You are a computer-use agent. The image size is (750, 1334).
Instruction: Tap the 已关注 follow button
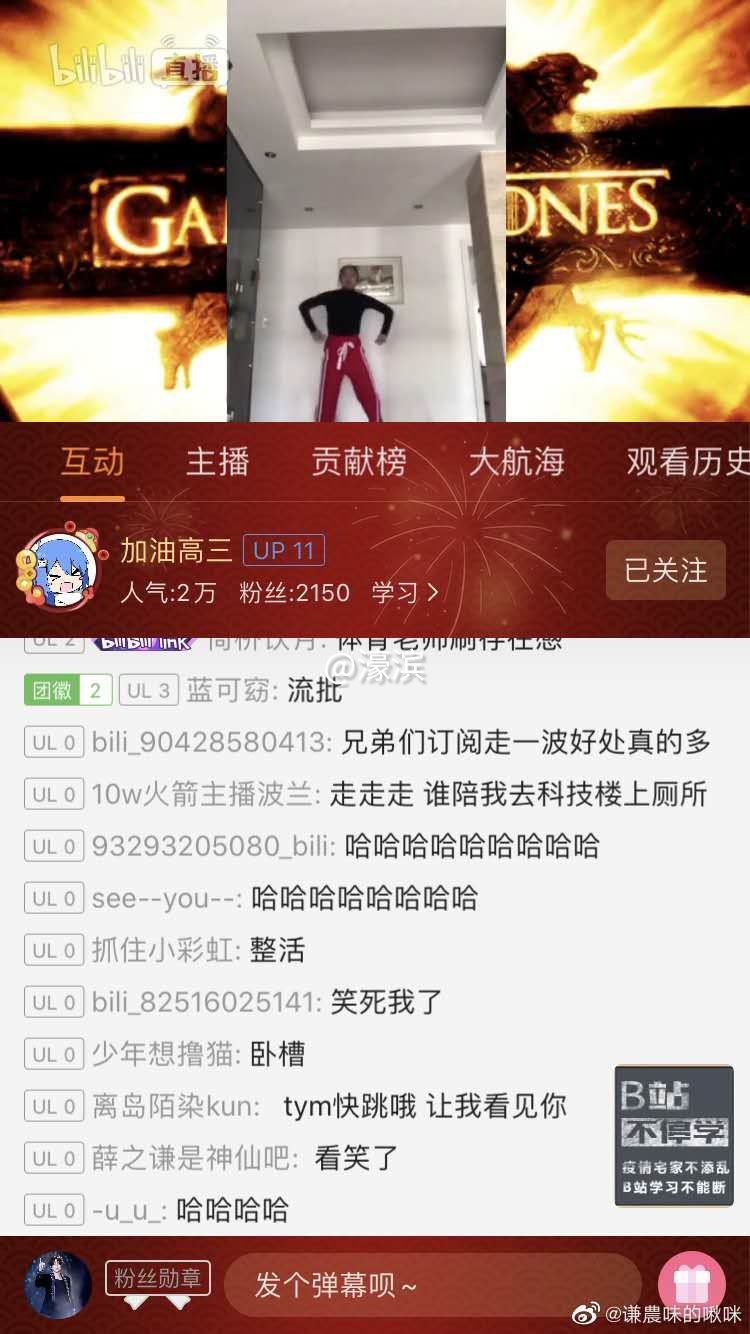point(665,570)
